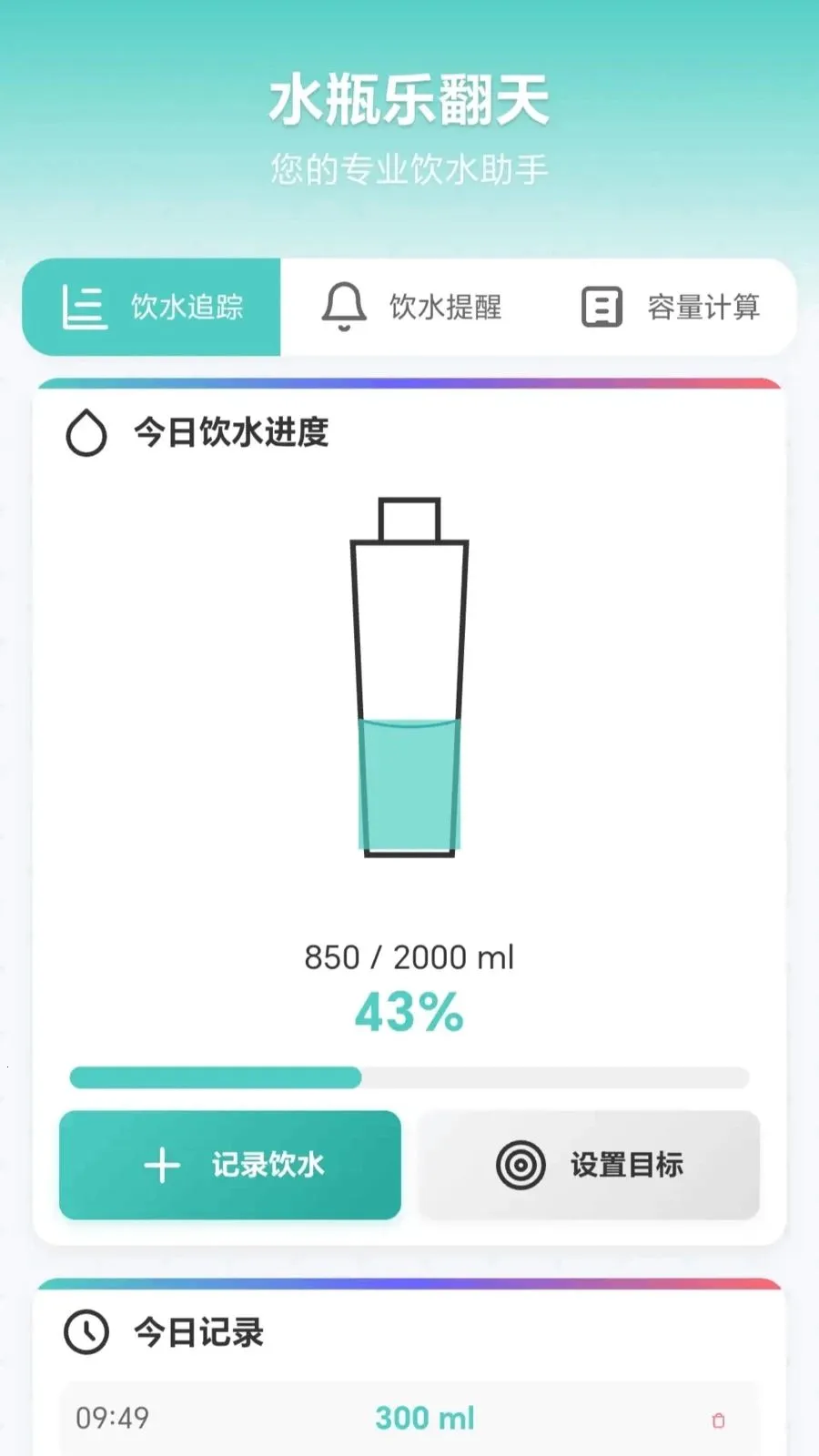Click the 850 / 2000 ml text
The image size is (819, 1456).
pos(409,957)
